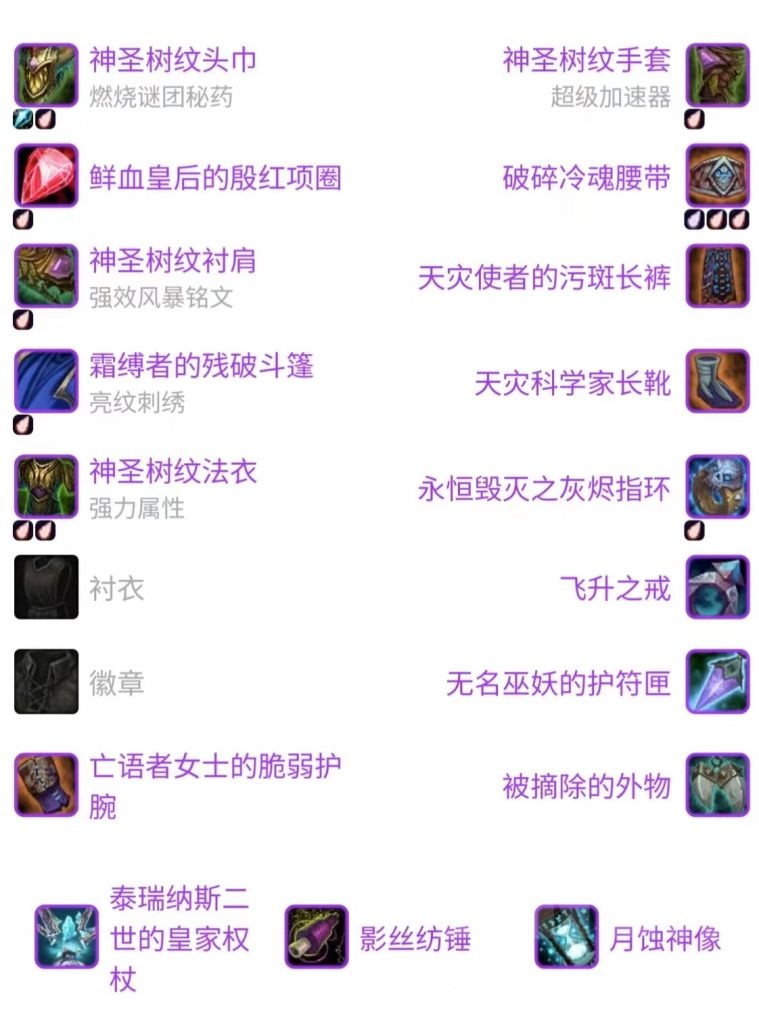The image size is (759, 1024).
Task: Open the 永恒毁灭之灰烬指环 item link
Action: point(546,488)
